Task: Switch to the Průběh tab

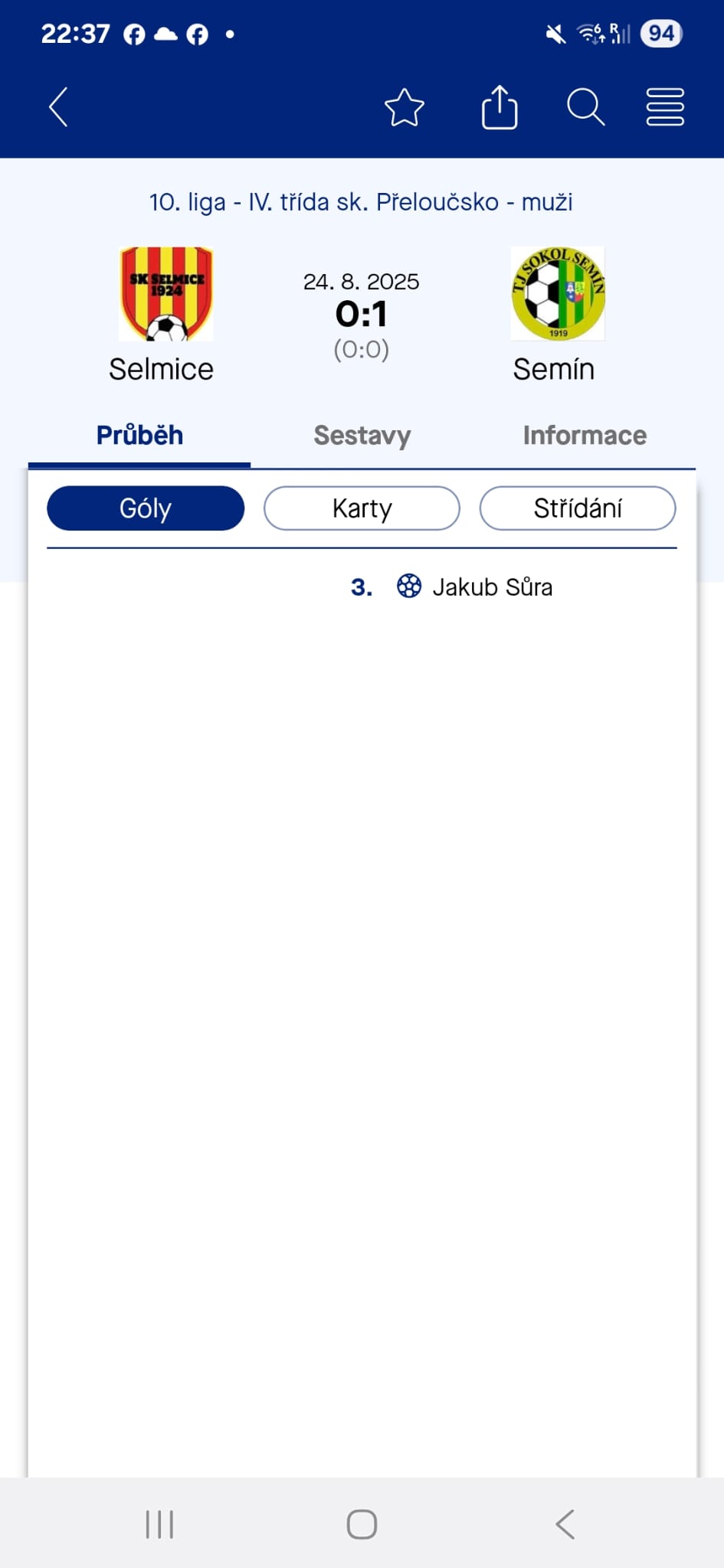Action: [139, 436]
